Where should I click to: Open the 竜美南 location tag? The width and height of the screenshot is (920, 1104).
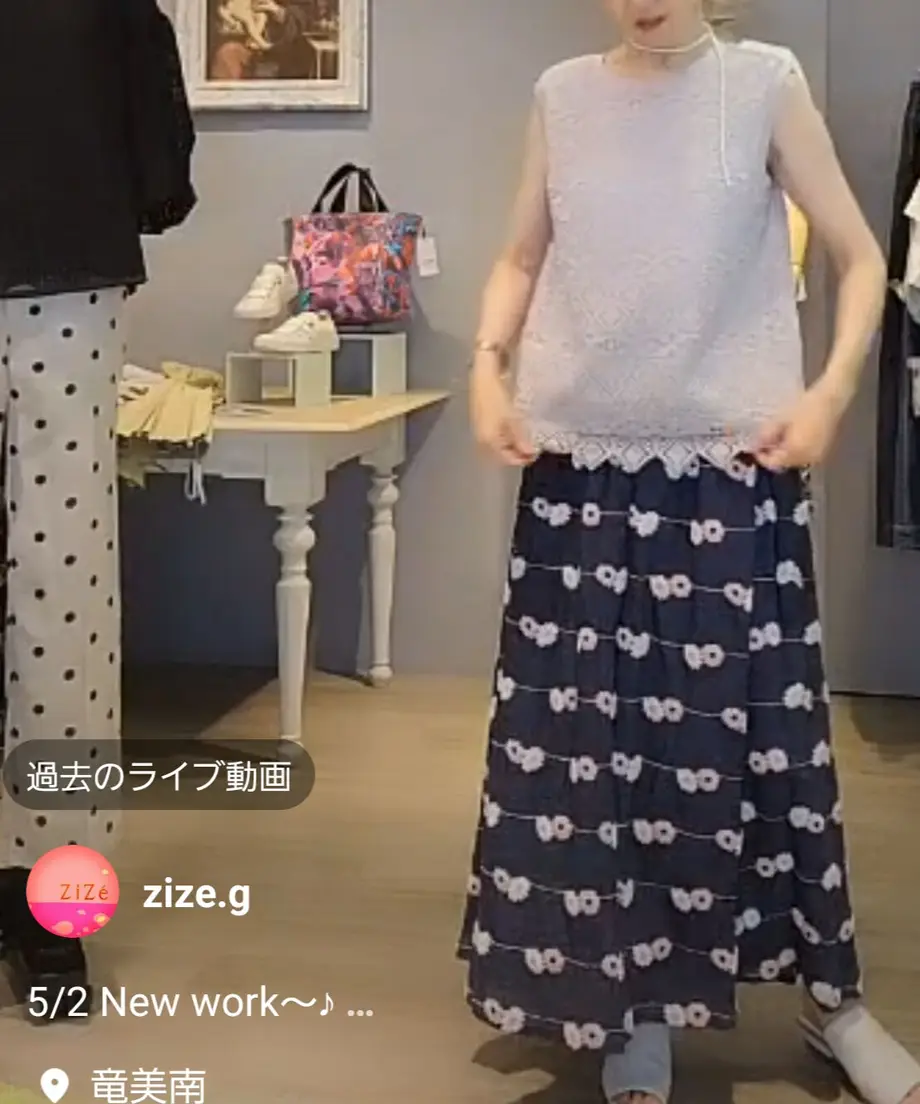[x=148, y=1084]
